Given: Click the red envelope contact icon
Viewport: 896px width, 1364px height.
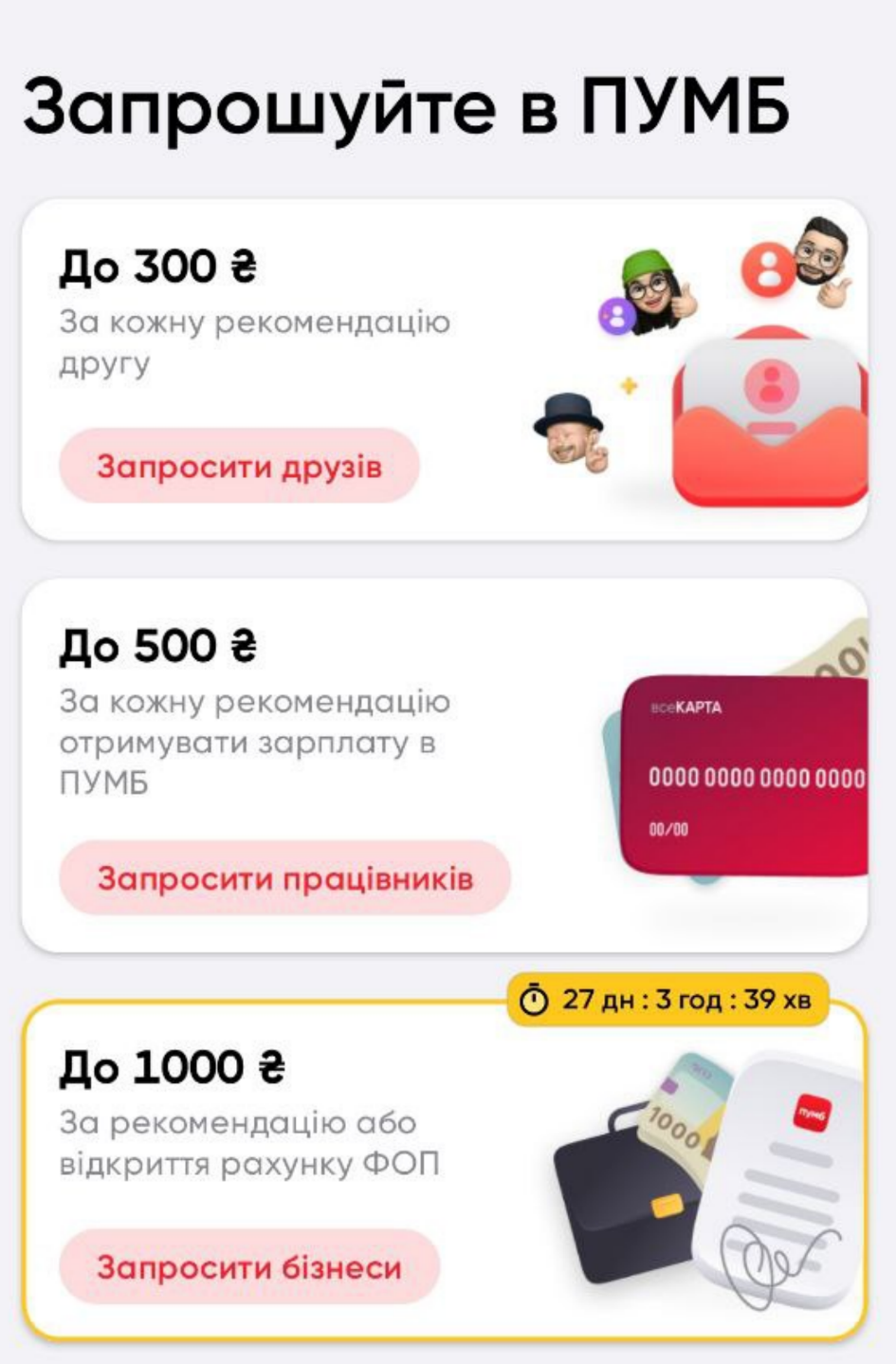Looking at the screenshot, I should tap(768, 417).
